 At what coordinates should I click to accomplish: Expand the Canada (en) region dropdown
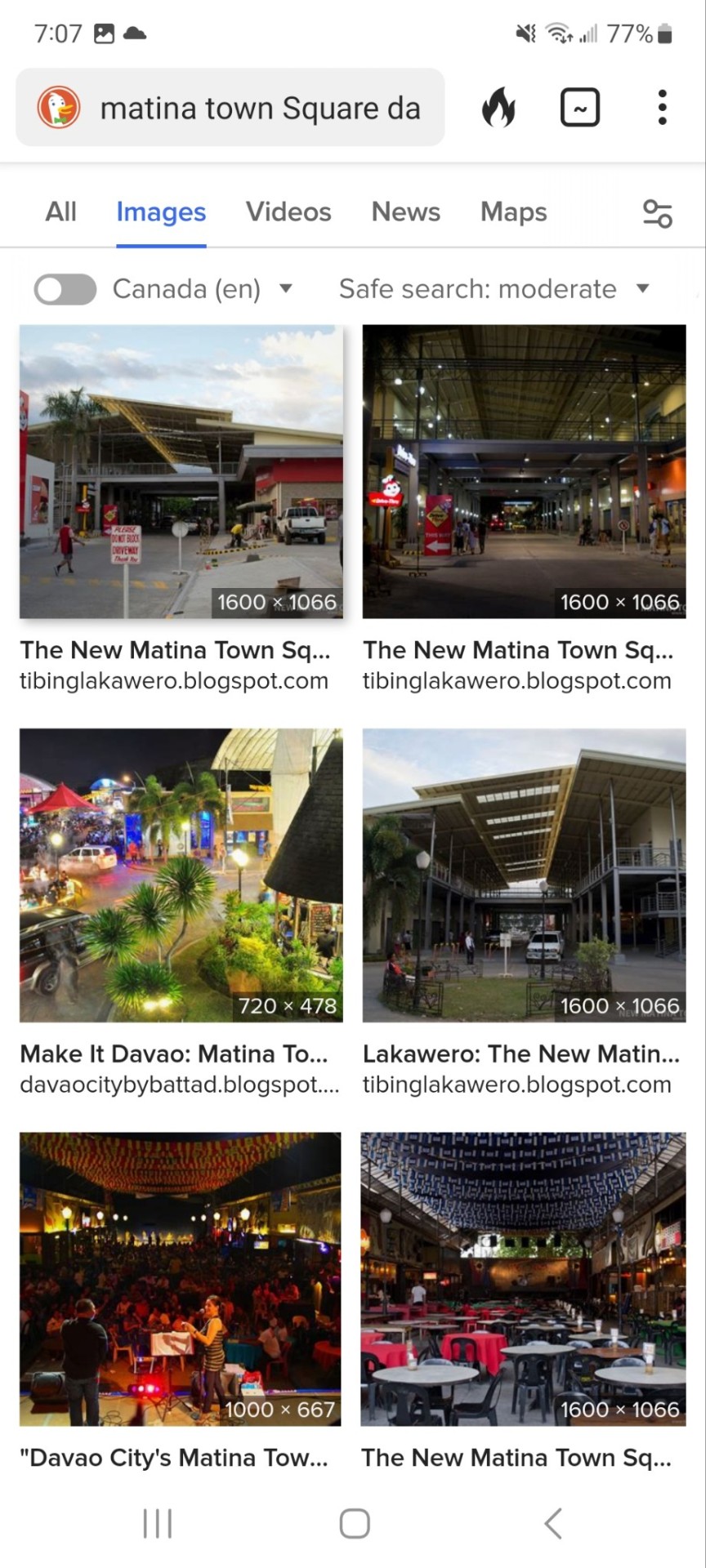click(x=203, y=289)
